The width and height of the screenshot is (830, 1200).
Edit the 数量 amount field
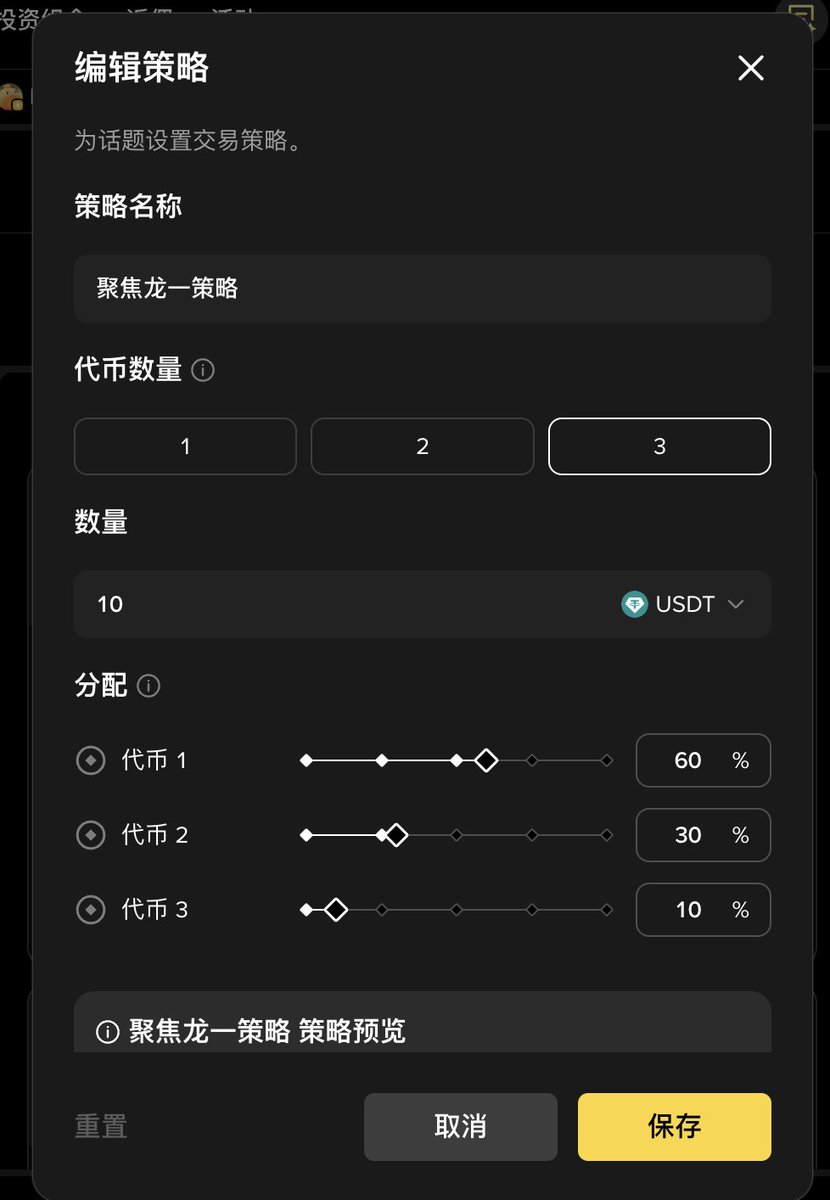340,604
